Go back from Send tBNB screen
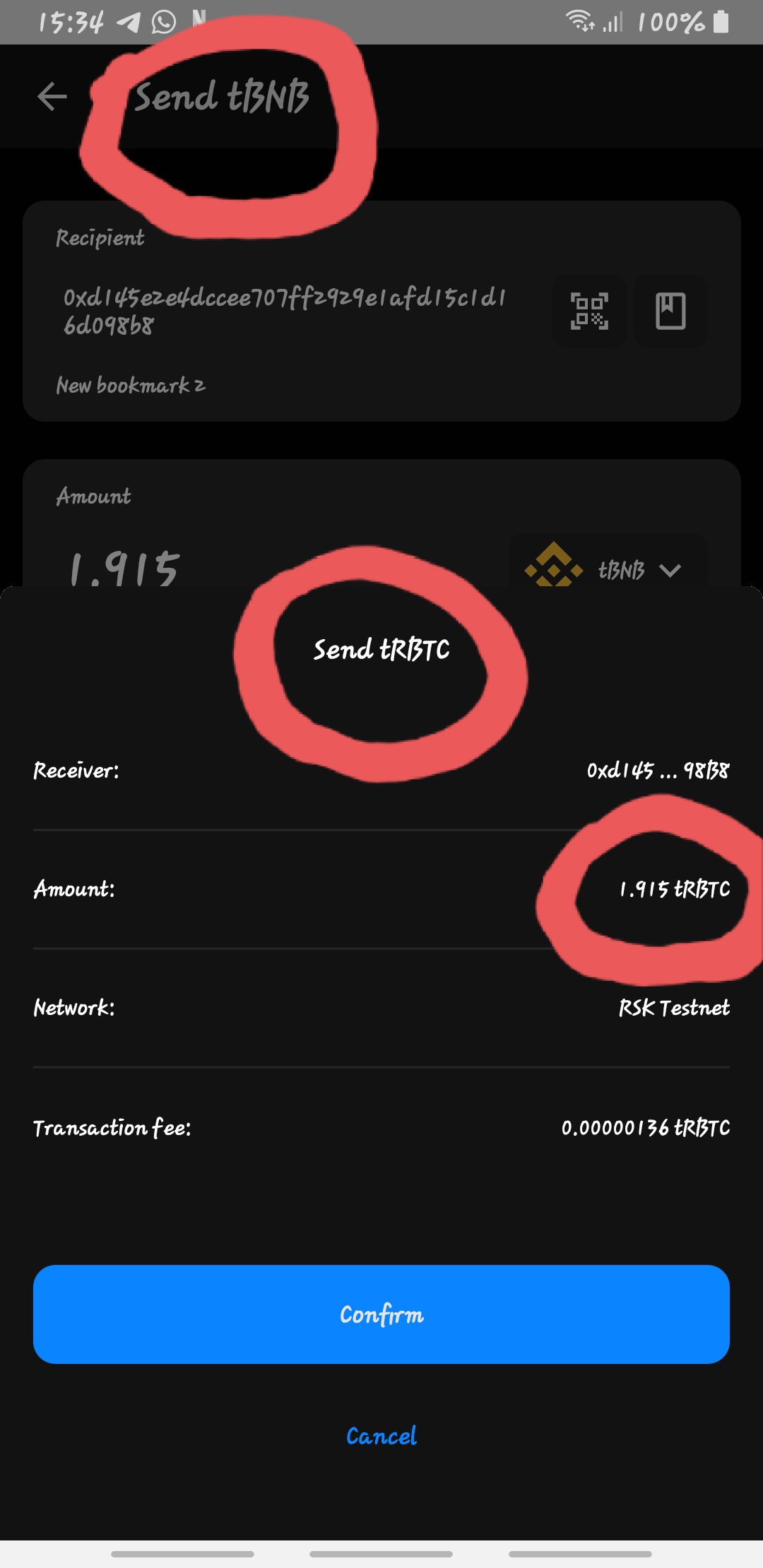 (52, 97)
